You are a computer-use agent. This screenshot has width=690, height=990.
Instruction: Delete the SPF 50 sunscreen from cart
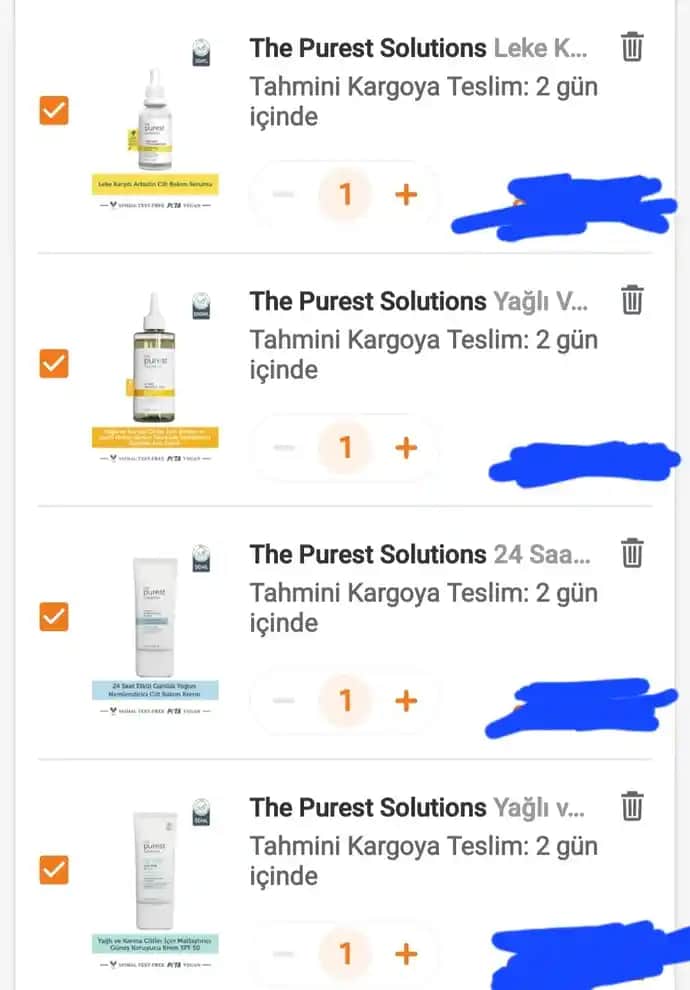[632, 806]
